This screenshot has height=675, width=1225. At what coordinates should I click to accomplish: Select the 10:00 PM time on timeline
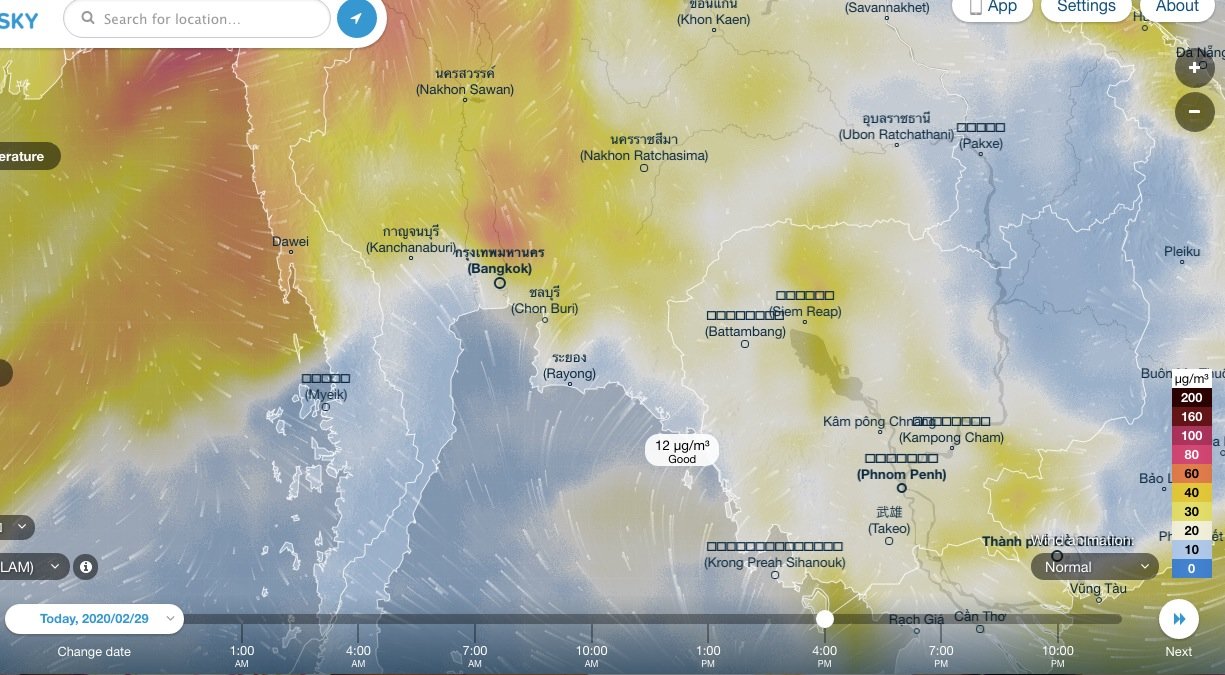pos(1058,655)
